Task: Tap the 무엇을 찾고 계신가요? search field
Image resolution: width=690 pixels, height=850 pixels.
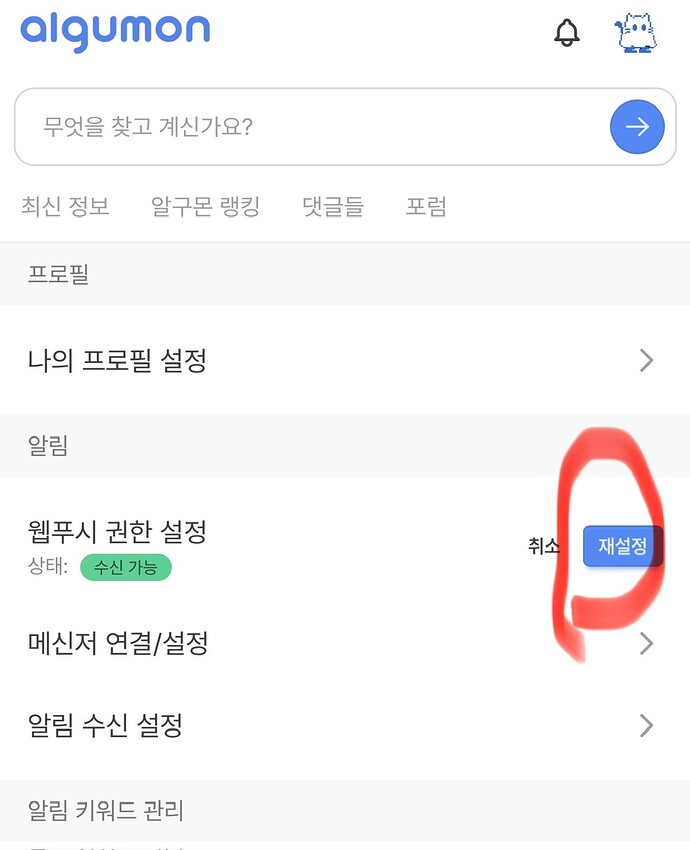Action: [310, 127]
